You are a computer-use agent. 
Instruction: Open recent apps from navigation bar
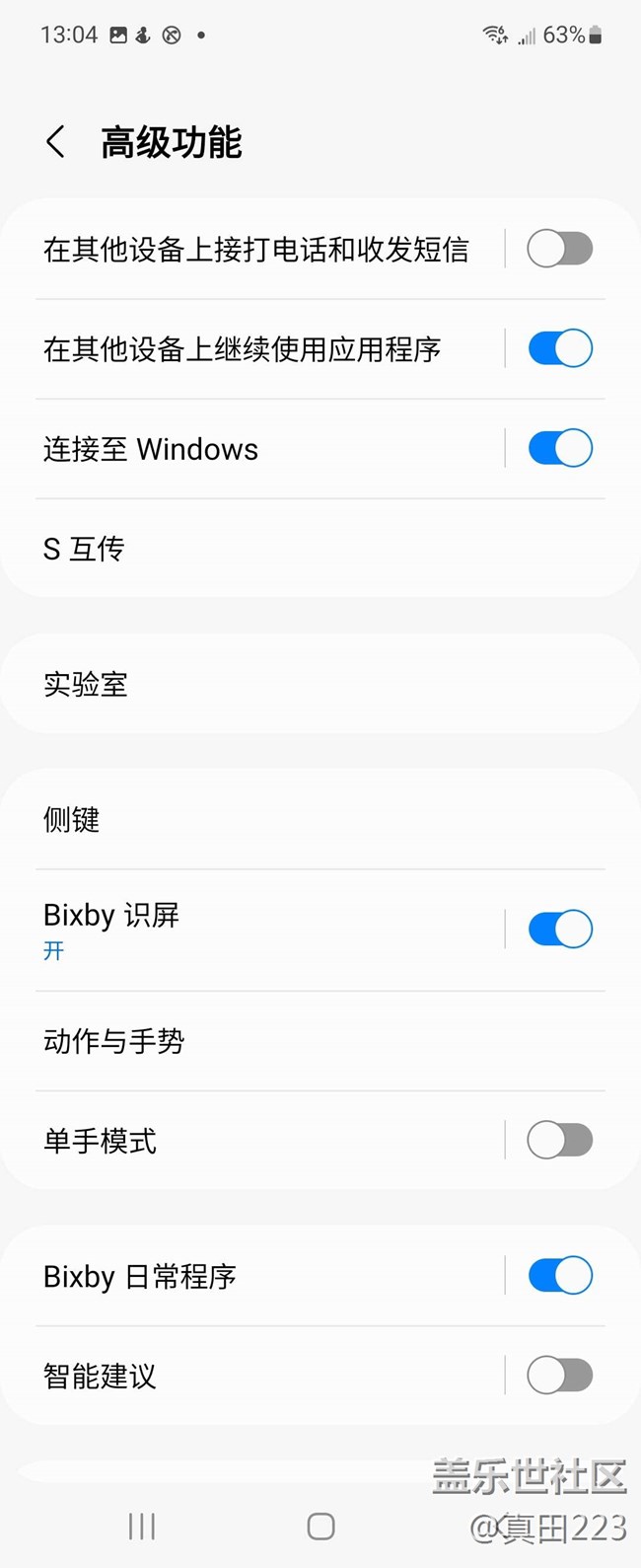click(142, 1527)
